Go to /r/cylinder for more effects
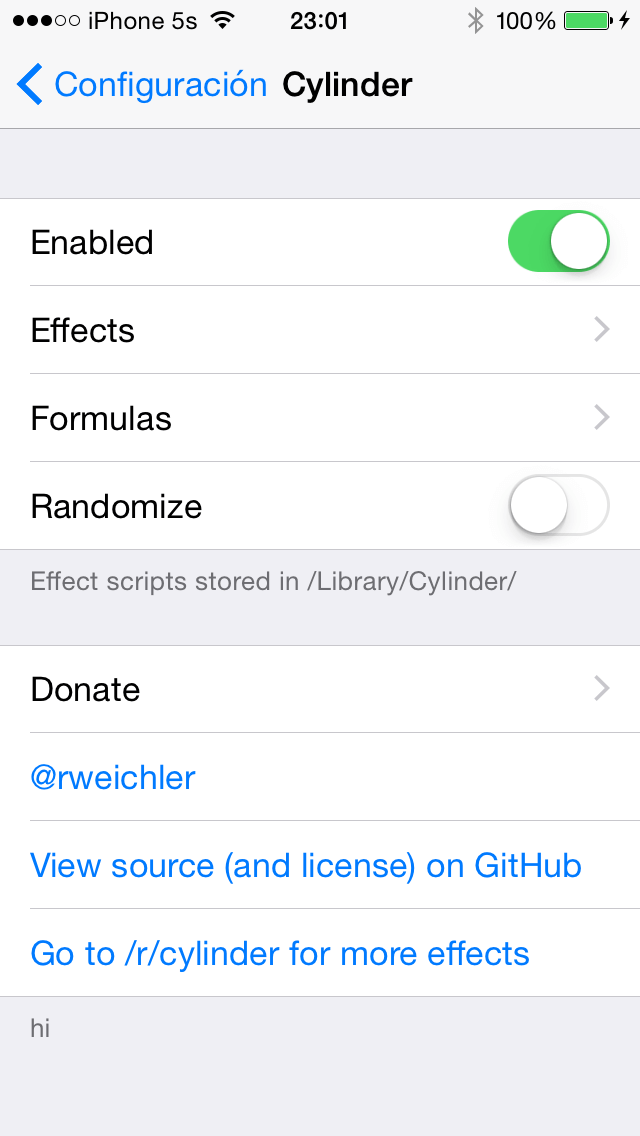 (x=280, y=953)
